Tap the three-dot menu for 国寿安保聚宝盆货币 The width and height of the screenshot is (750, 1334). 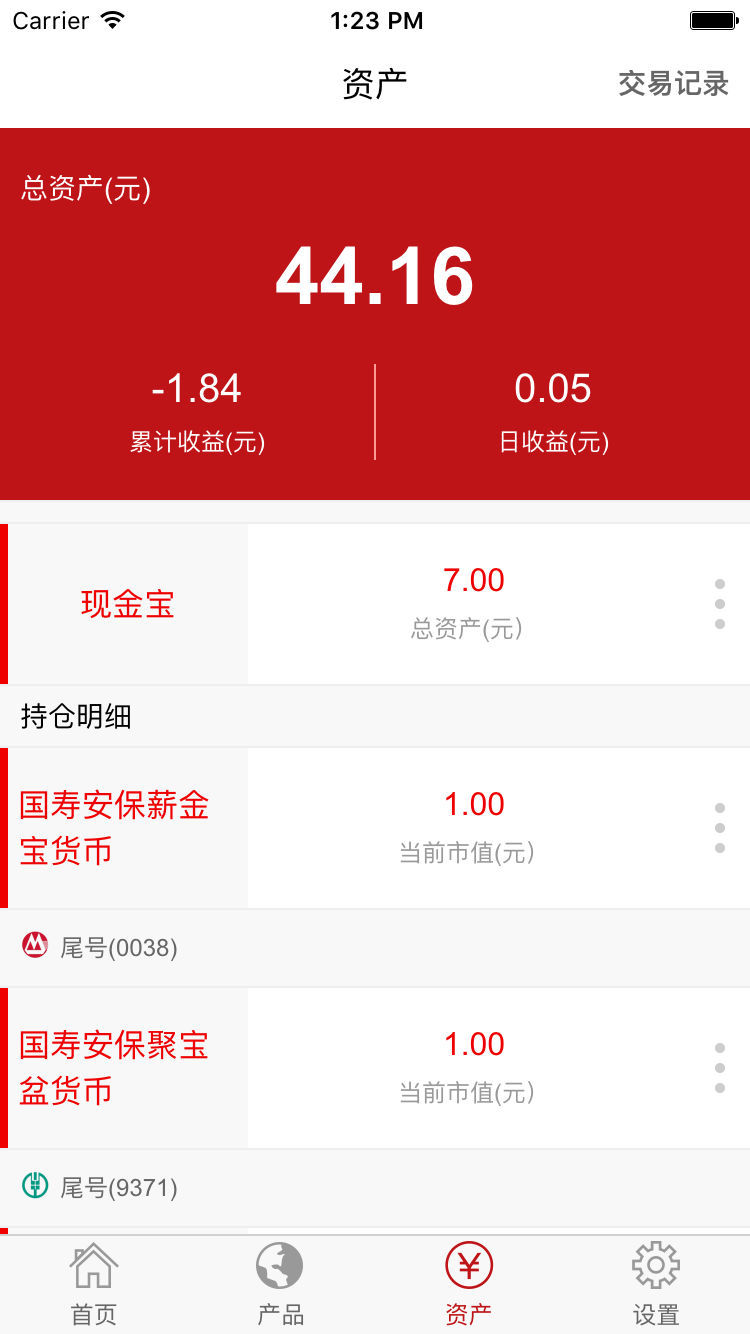[719, 1068]
